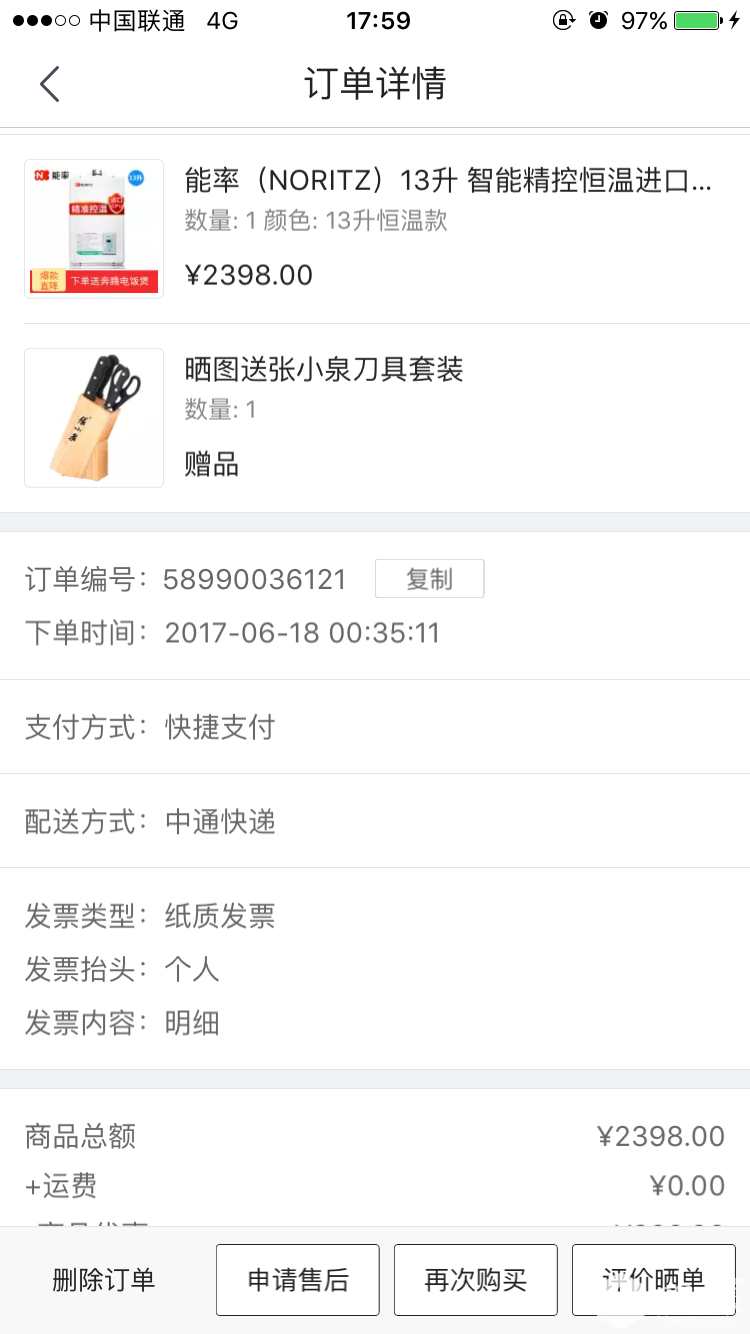The image size is (750, 1334).
Task: Review the order via 评价晒单
Action: (653, 1279)
